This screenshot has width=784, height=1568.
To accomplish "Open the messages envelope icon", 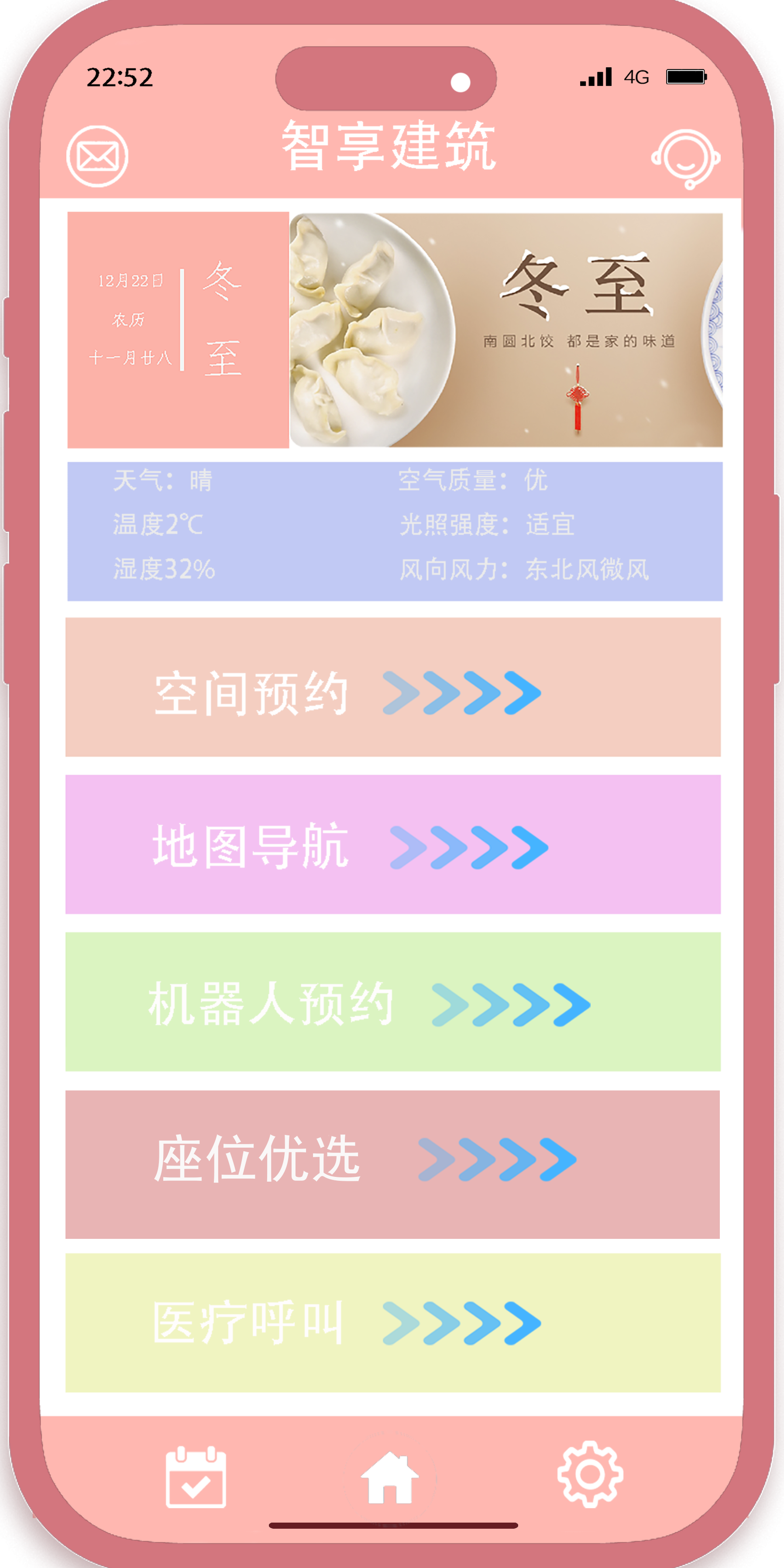I will [x=97, y=156].
